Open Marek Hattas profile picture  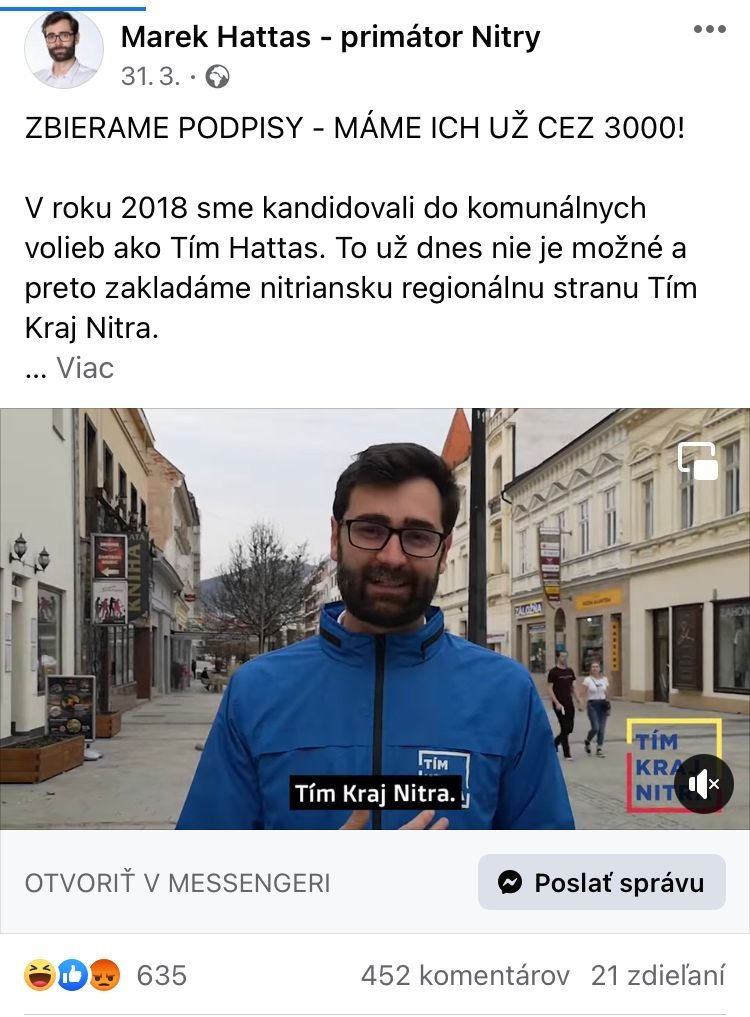click(63, 50)
